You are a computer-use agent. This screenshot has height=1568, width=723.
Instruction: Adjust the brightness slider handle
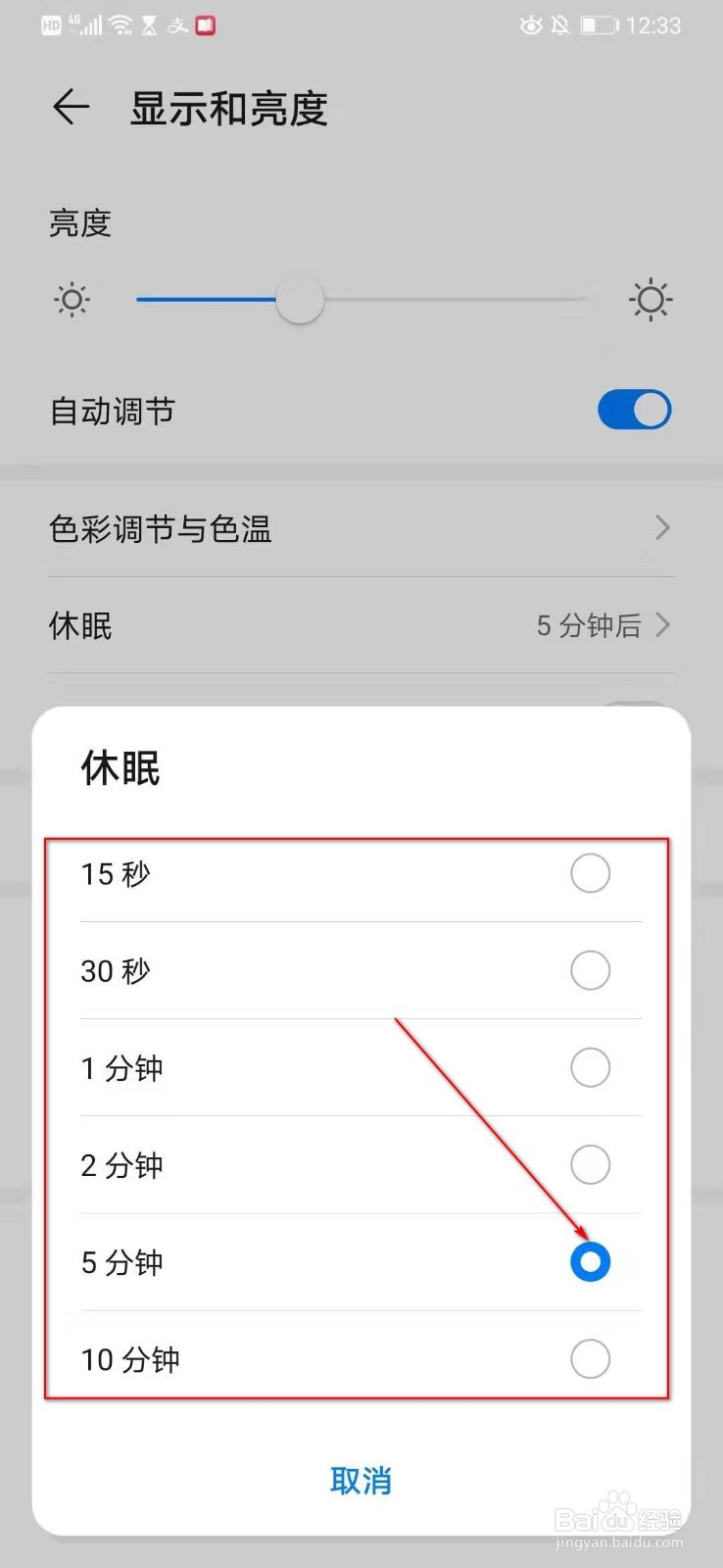click(301, 300)
